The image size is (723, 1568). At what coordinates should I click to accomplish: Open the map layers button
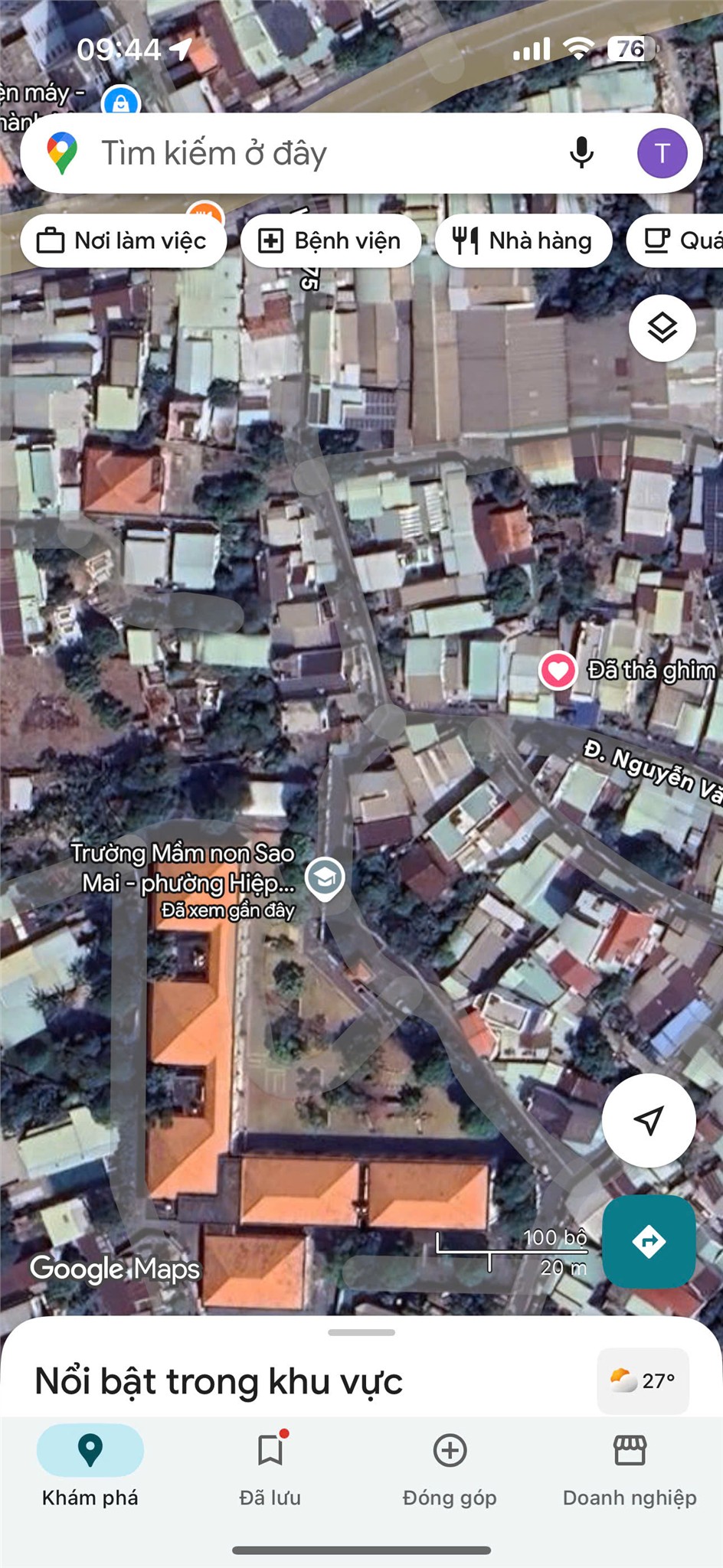click(x=662, y=328)
